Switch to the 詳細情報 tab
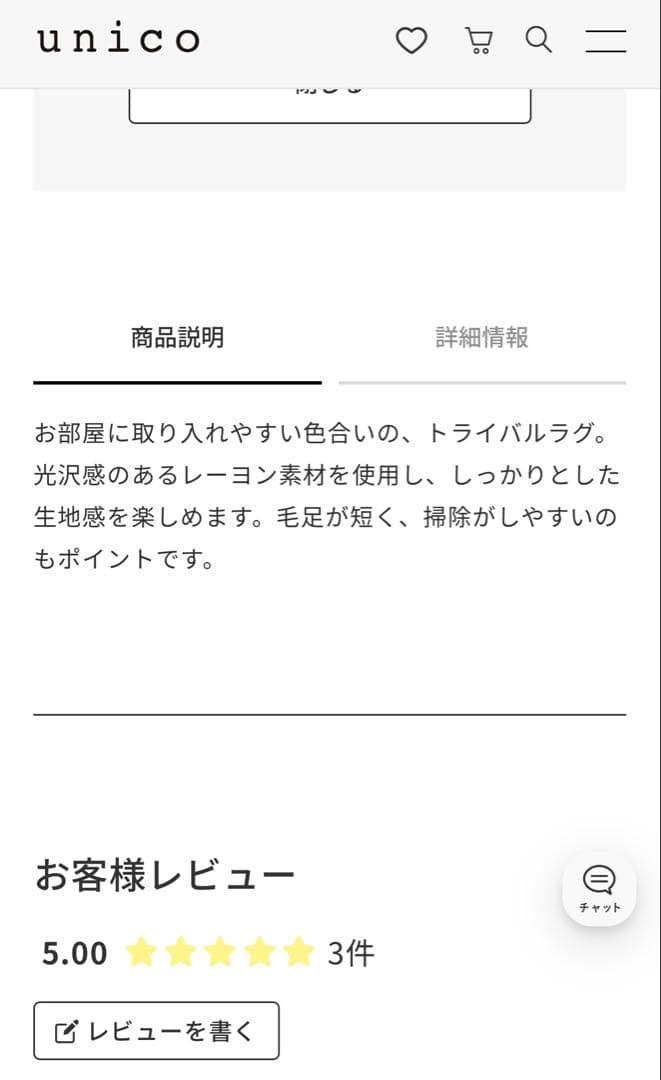The width and height of the screenshot is (661, 1080). point(482,338)
